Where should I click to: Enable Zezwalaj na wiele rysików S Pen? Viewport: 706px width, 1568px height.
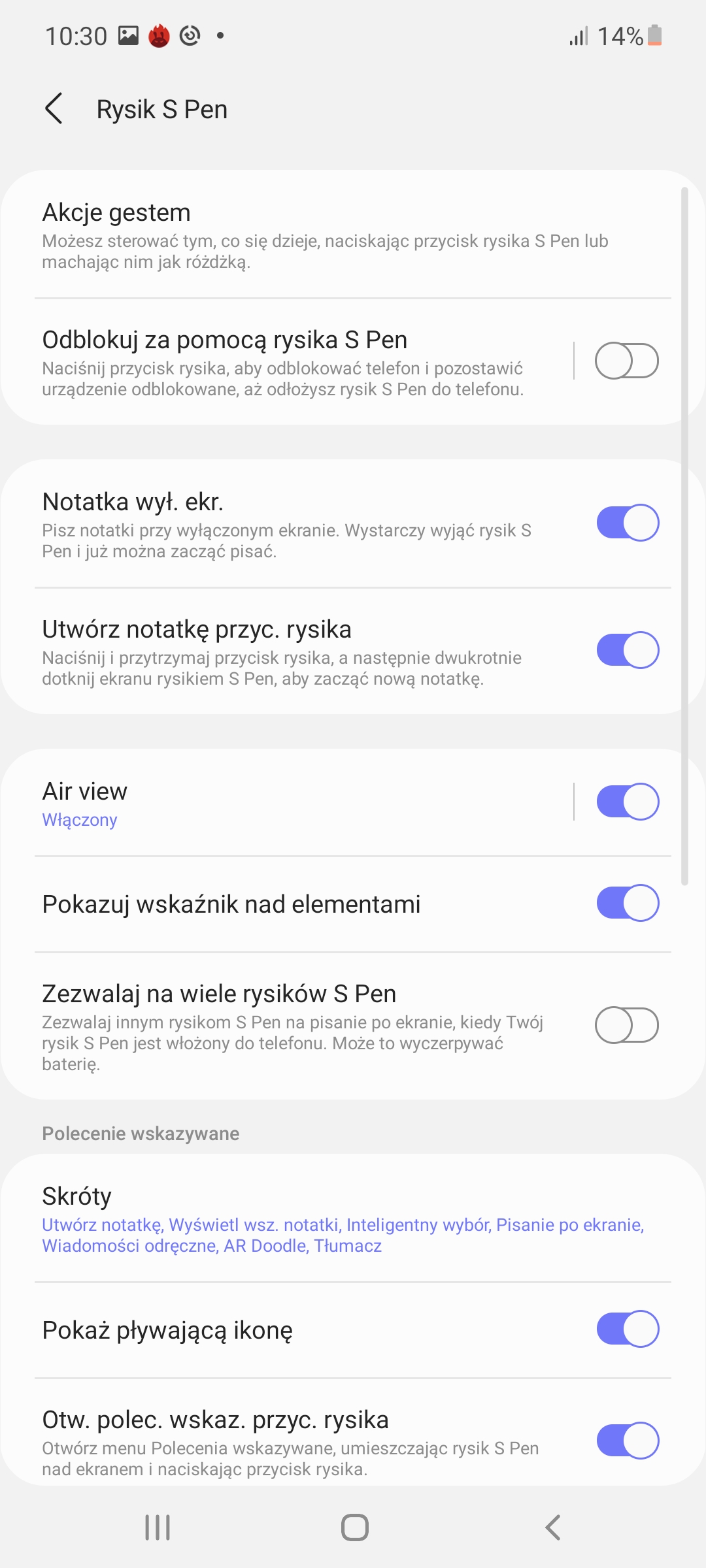point(626,1026)
